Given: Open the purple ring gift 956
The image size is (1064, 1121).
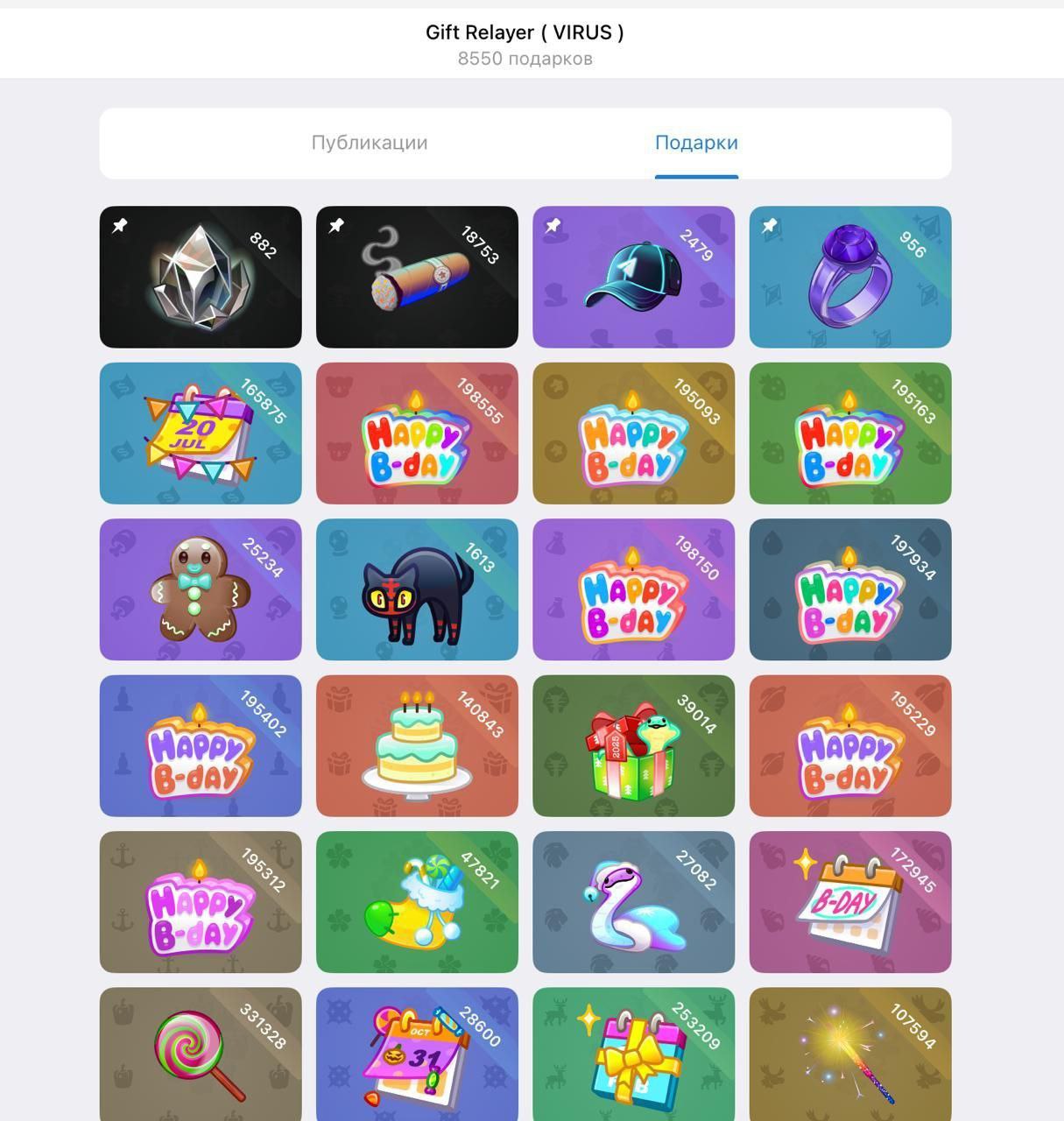Looking at the screenshot, I should point(849,277).
